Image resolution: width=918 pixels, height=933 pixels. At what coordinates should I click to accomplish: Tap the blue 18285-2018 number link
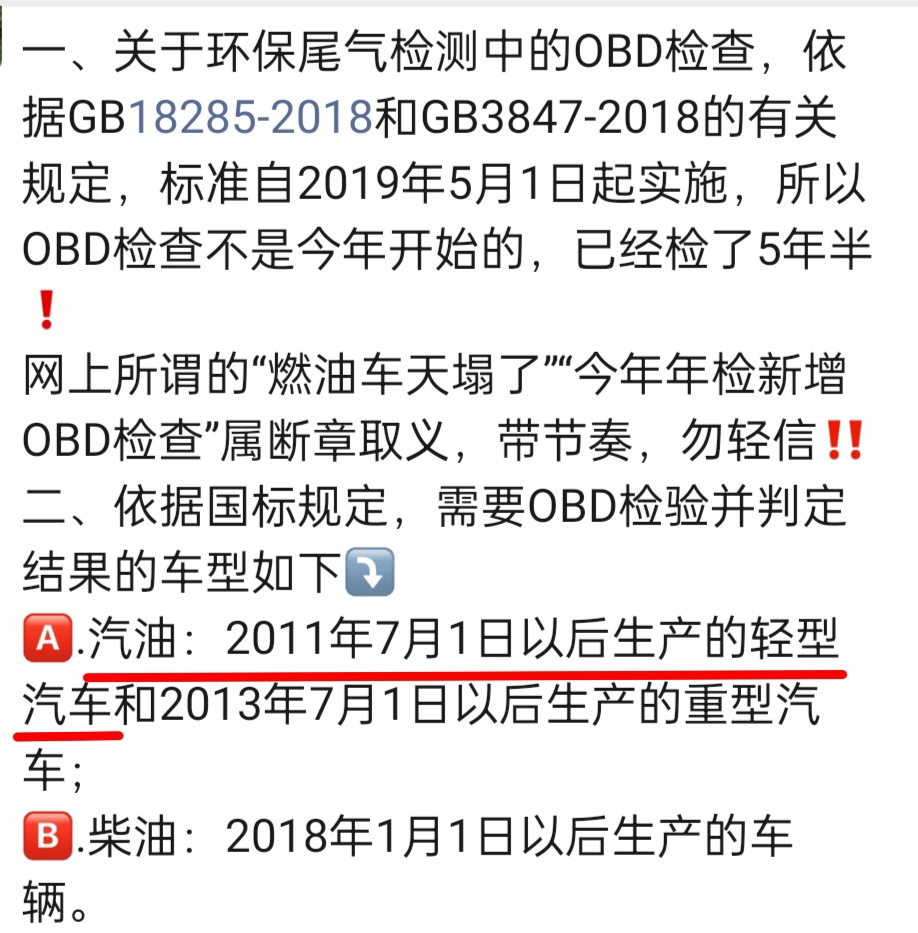tap(251, 119)
